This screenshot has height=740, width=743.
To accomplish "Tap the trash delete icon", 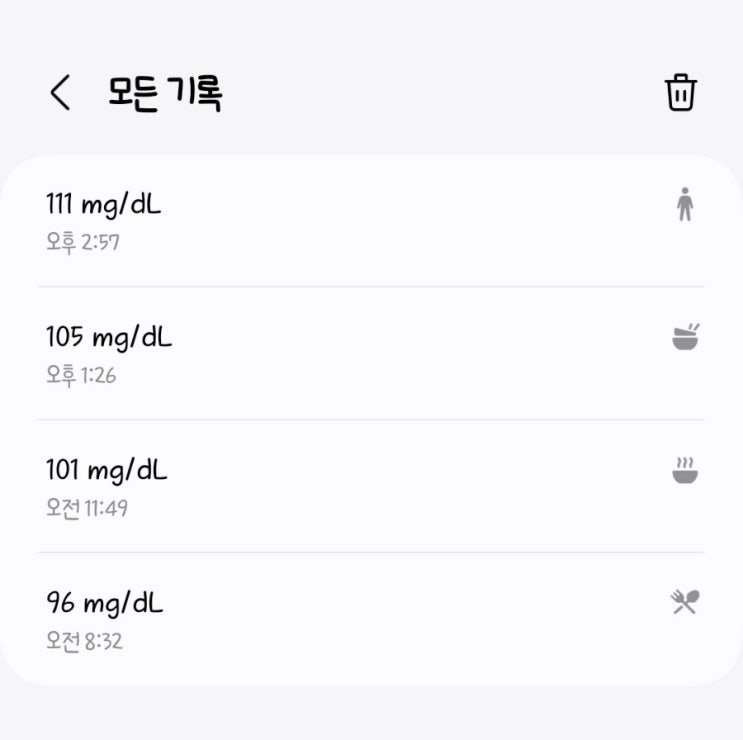I will pyautogui.click(x=681, y=93).
